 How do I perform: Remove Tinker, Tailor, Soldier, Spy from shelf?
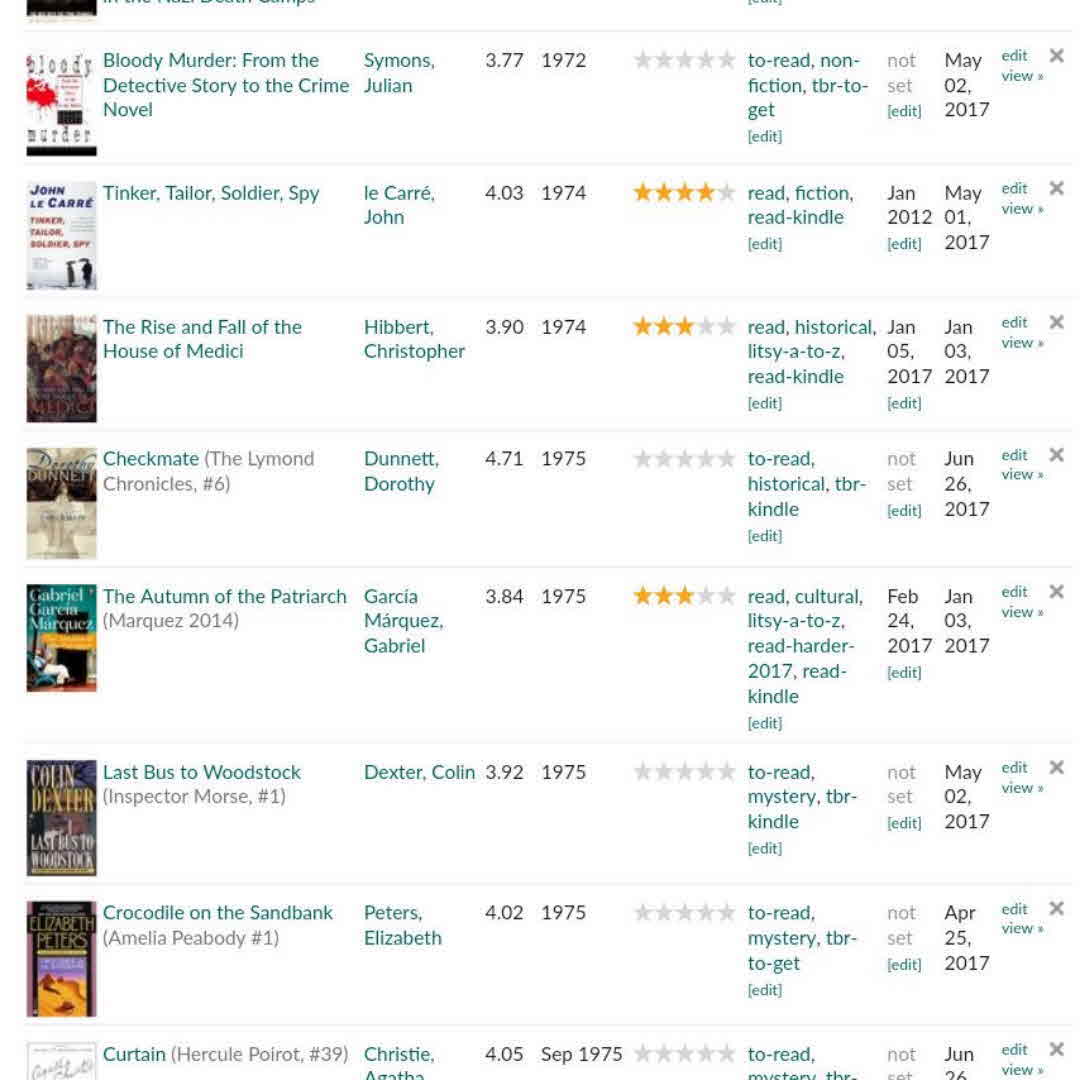click(1056, 188)
